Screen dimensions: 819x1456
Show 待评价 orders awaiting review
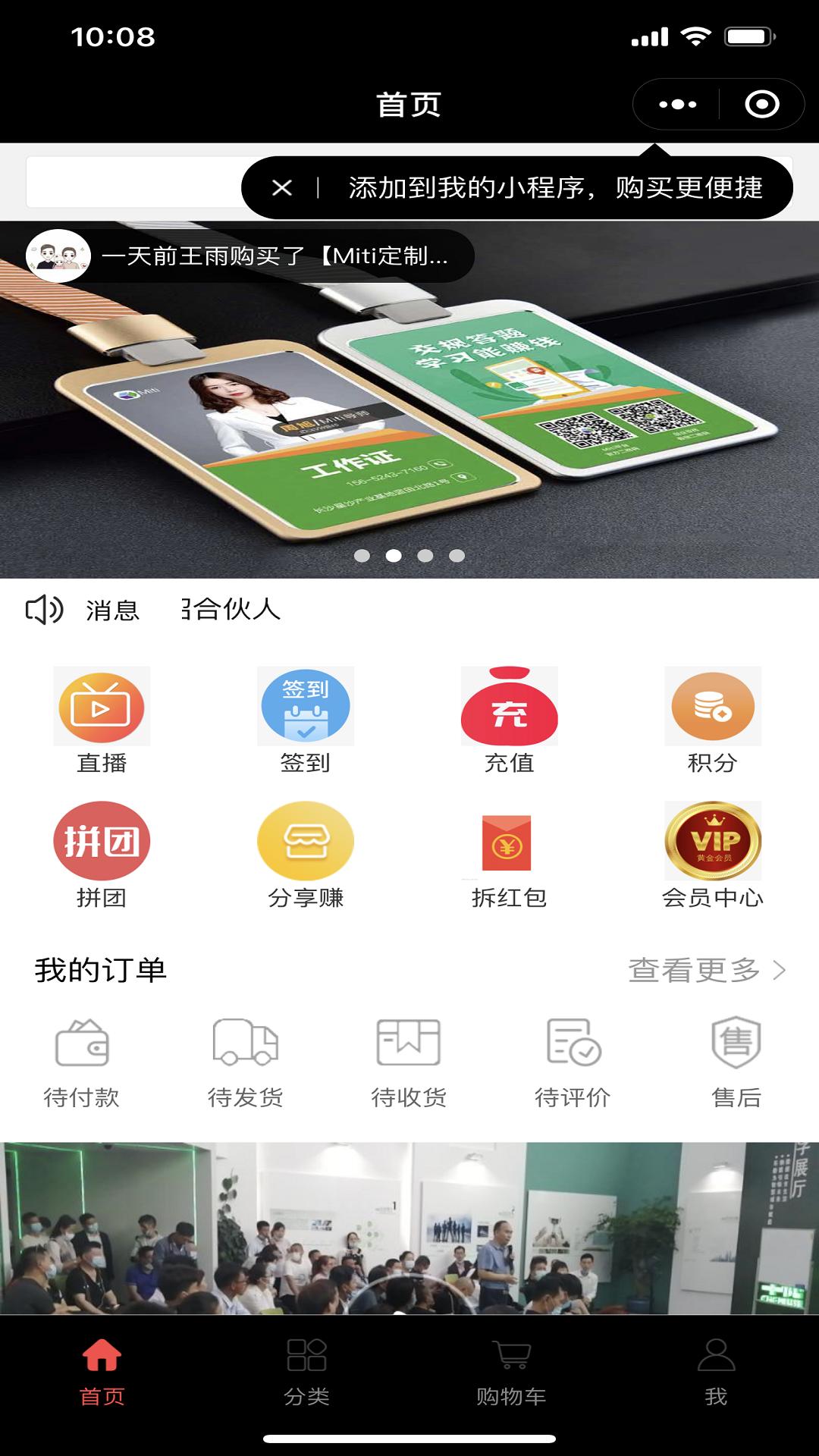(573, 1062)
